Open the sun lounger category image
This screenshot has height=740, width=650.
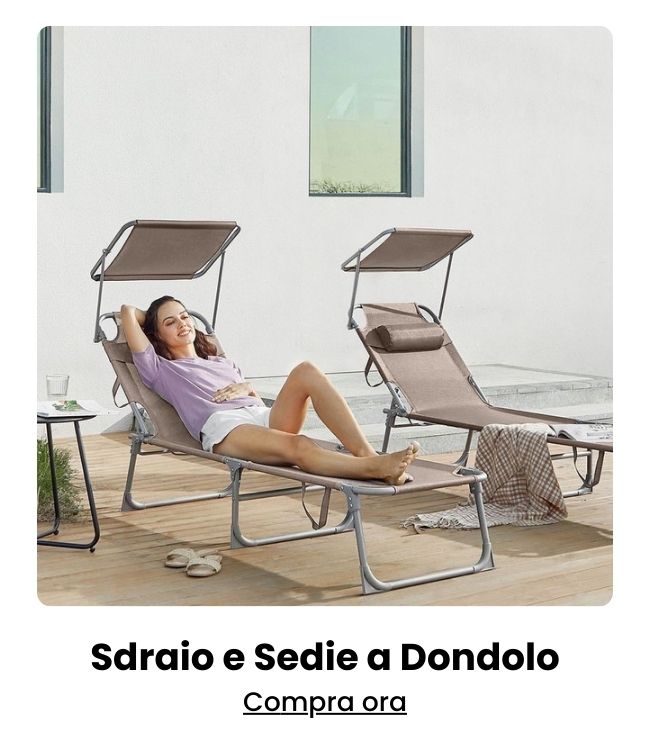pos(324,316)
